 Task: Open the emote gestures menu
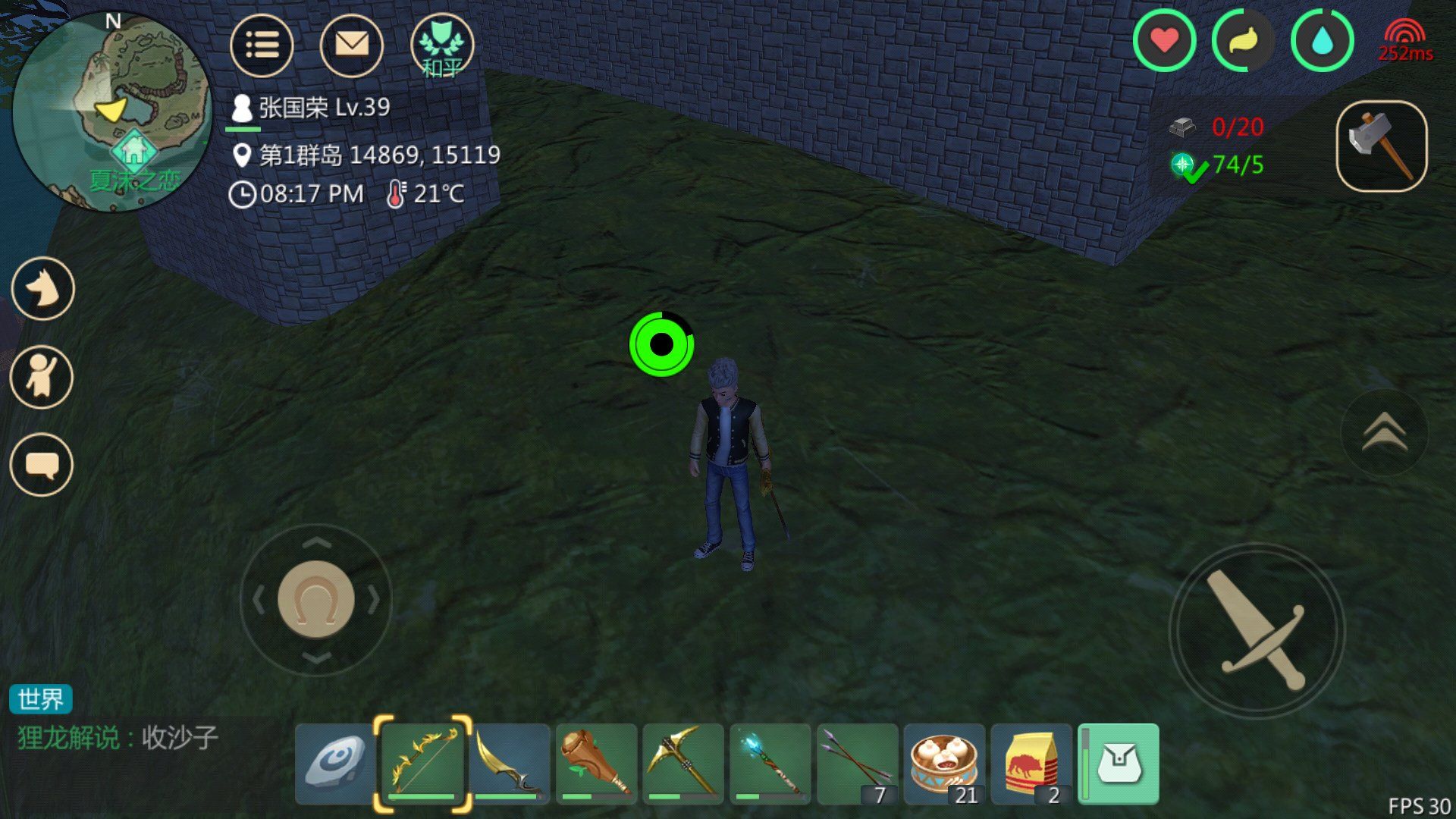(x=42, y=377)
